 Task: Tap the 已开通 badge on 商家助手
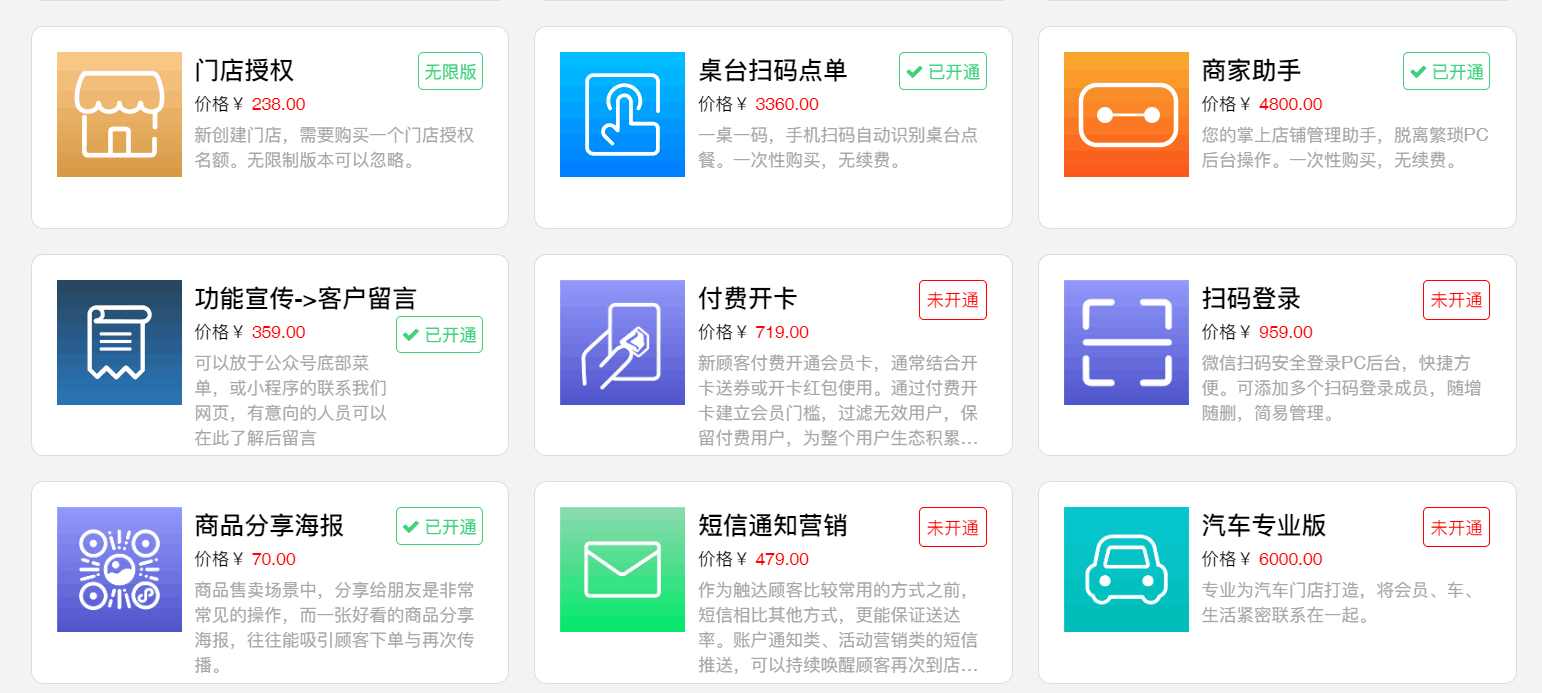1446,72
